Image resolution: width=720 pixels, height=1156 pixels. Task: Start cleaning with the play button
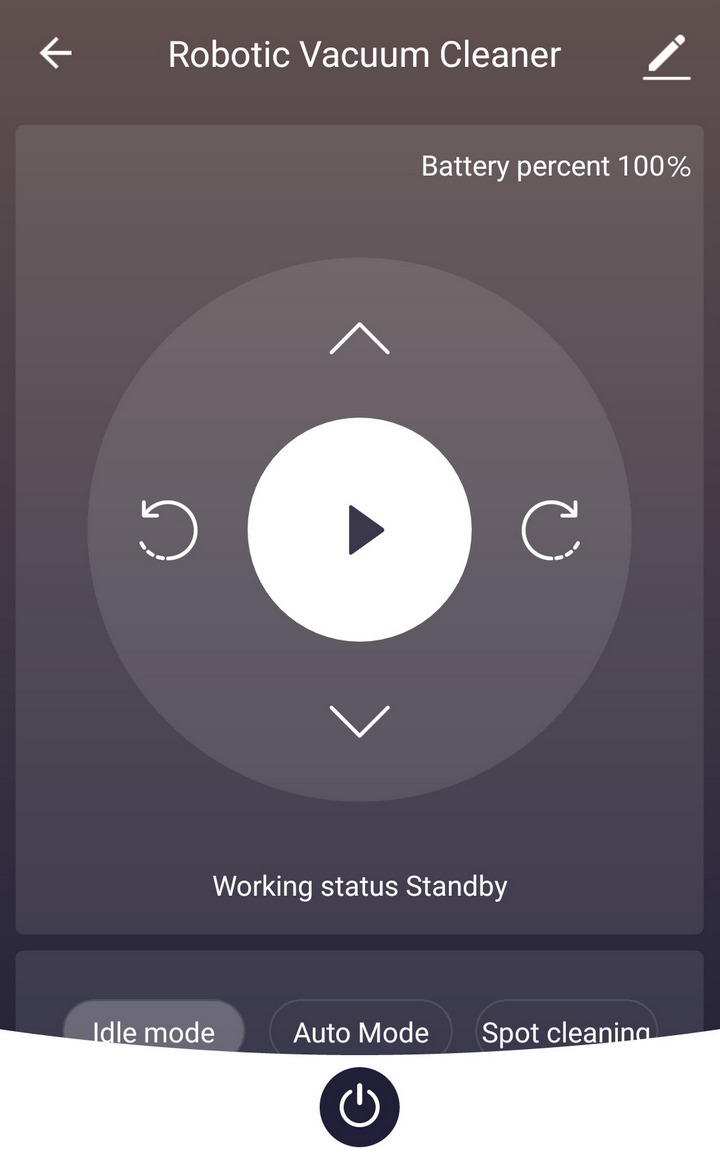pos(360,529)
